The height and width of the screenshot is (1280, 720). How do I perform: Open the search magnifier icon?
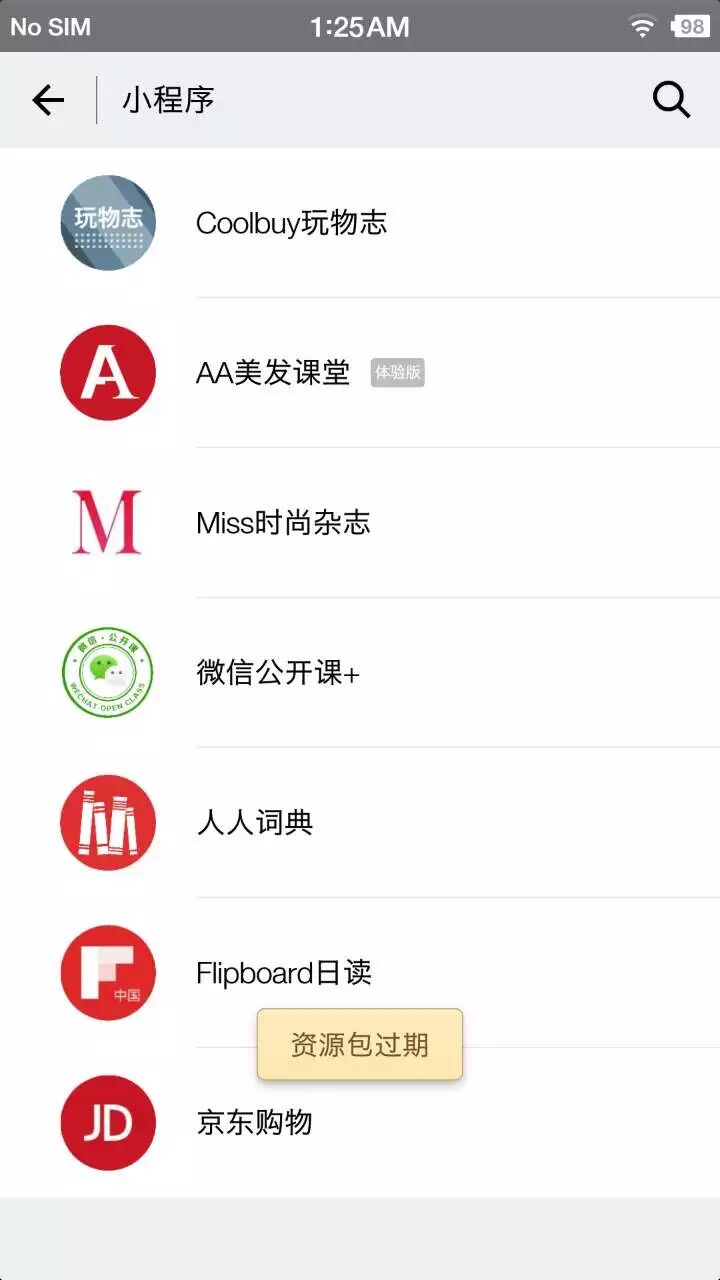[671, 100]
